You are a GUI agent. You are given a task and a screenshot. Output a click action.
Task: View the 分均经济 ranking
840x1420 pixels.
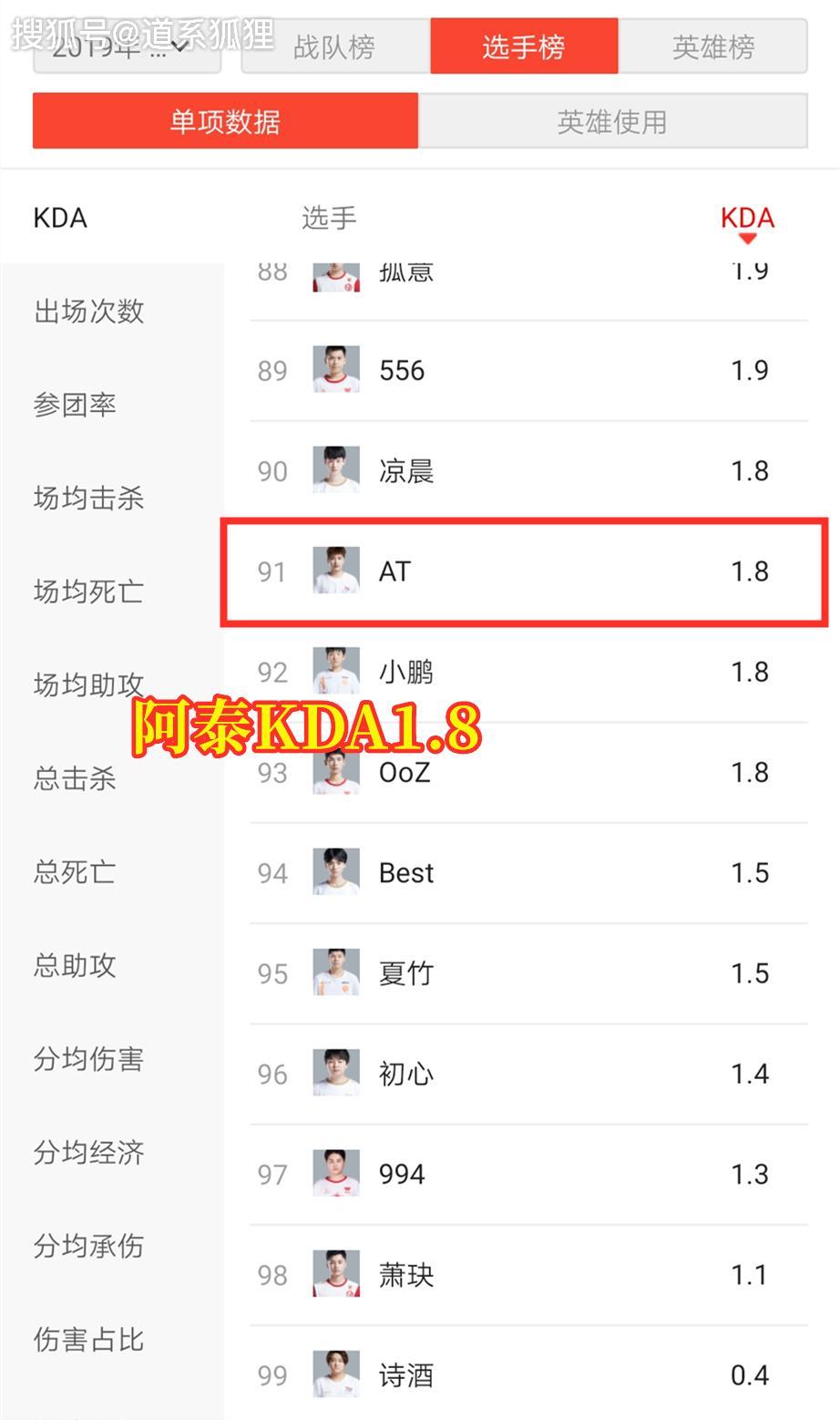(89, 1153)
